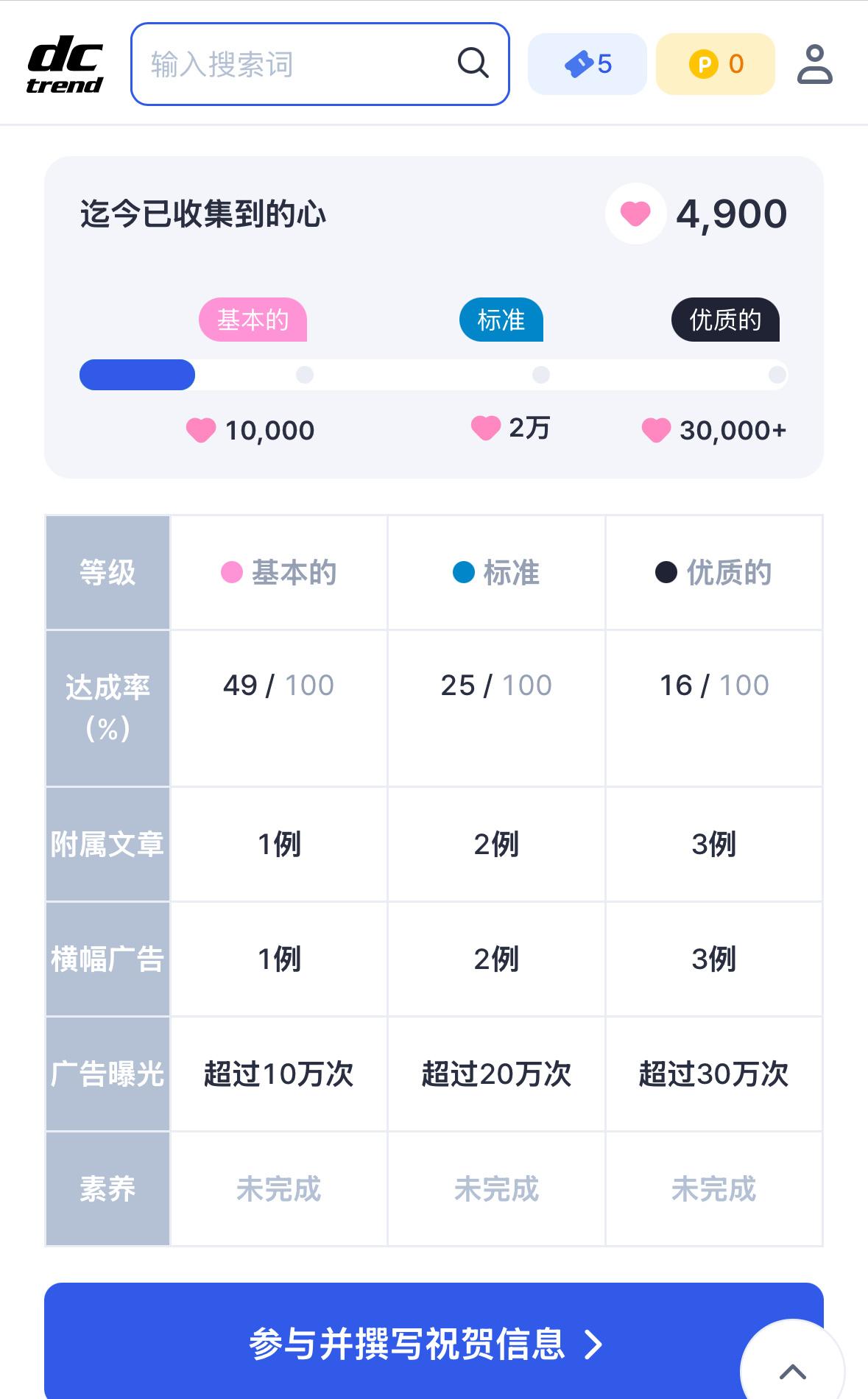Open the P points balance
868x1399 pixels.
point(715,64)
